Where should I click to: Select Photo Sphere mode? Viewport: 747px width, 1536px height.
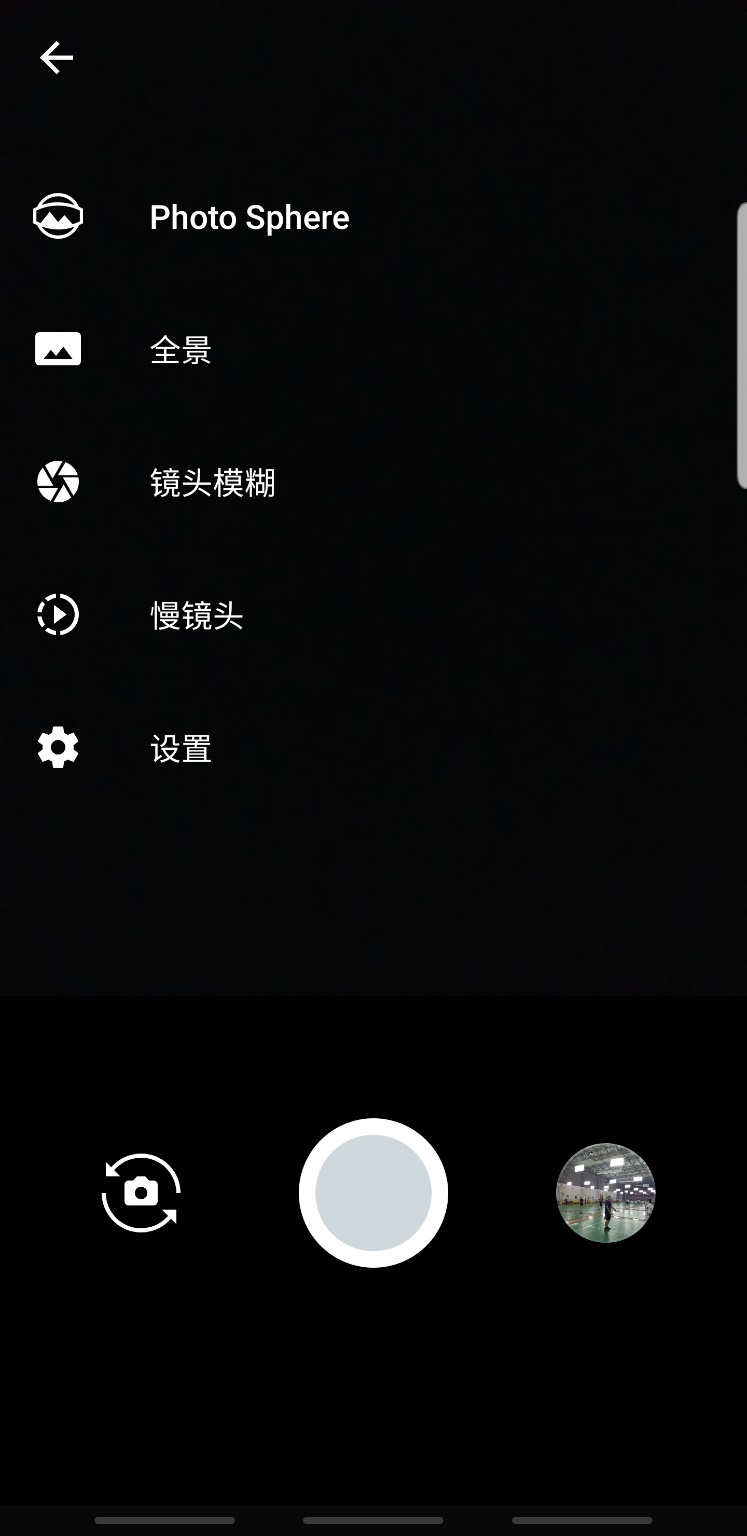click(x=248, y=218)
